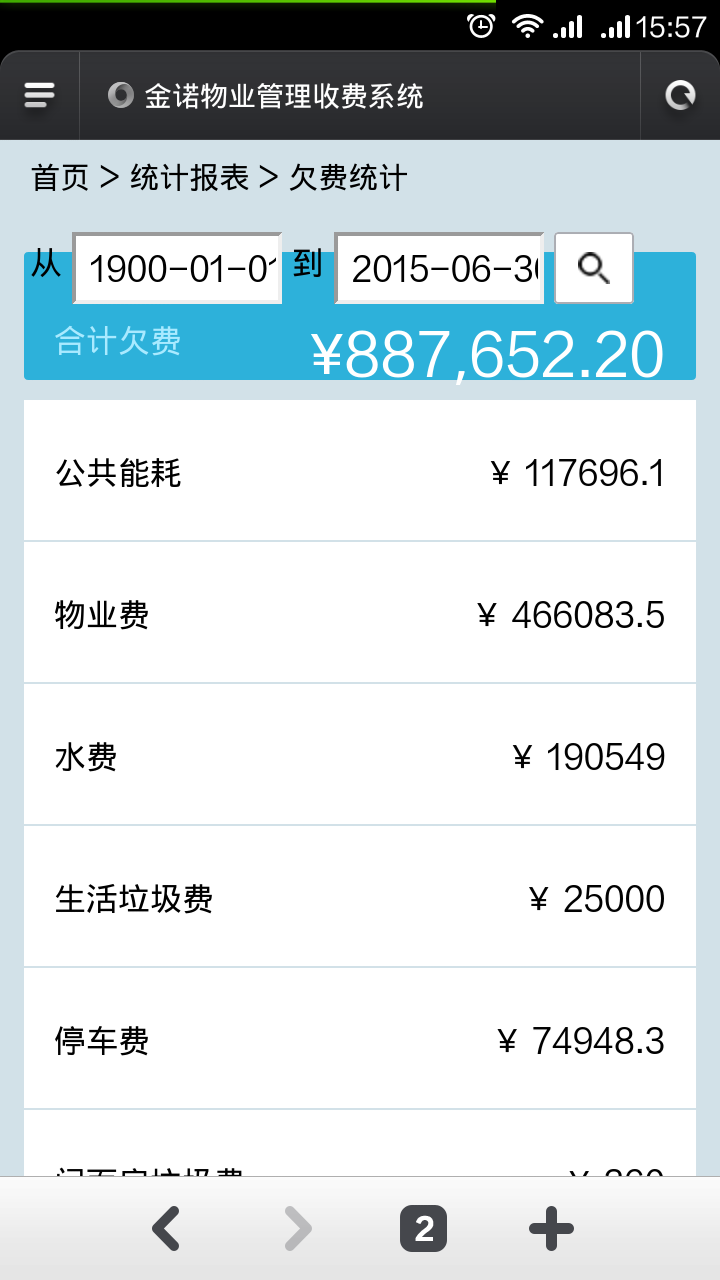Viewport: 720px width, 1280px height.
Task: Open the 物业费 arrears row
Action: 360,613
